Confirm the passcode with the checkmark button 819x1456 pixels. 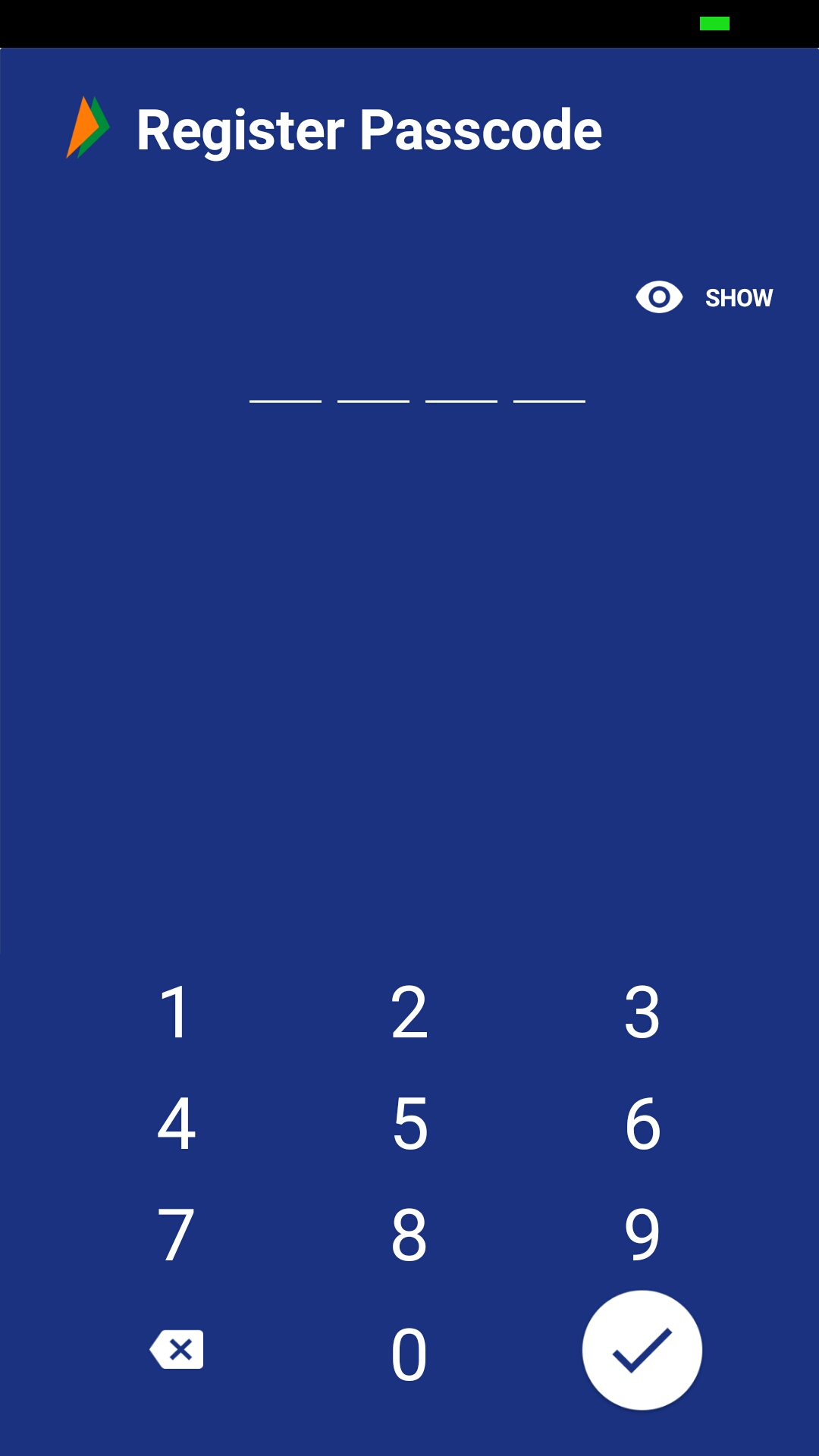coord(642,1350)
